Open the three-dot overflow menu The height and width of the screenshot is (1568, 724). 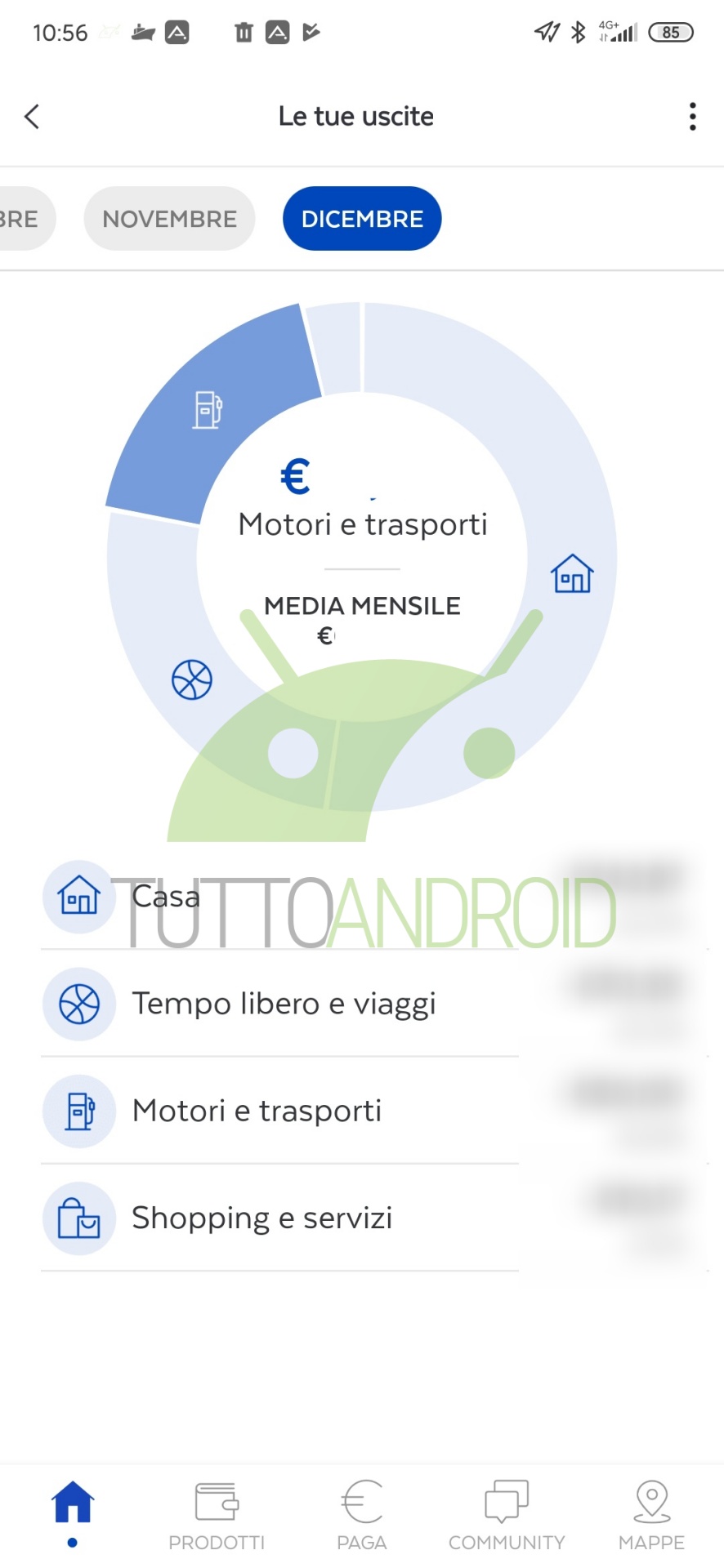point(692,117)
